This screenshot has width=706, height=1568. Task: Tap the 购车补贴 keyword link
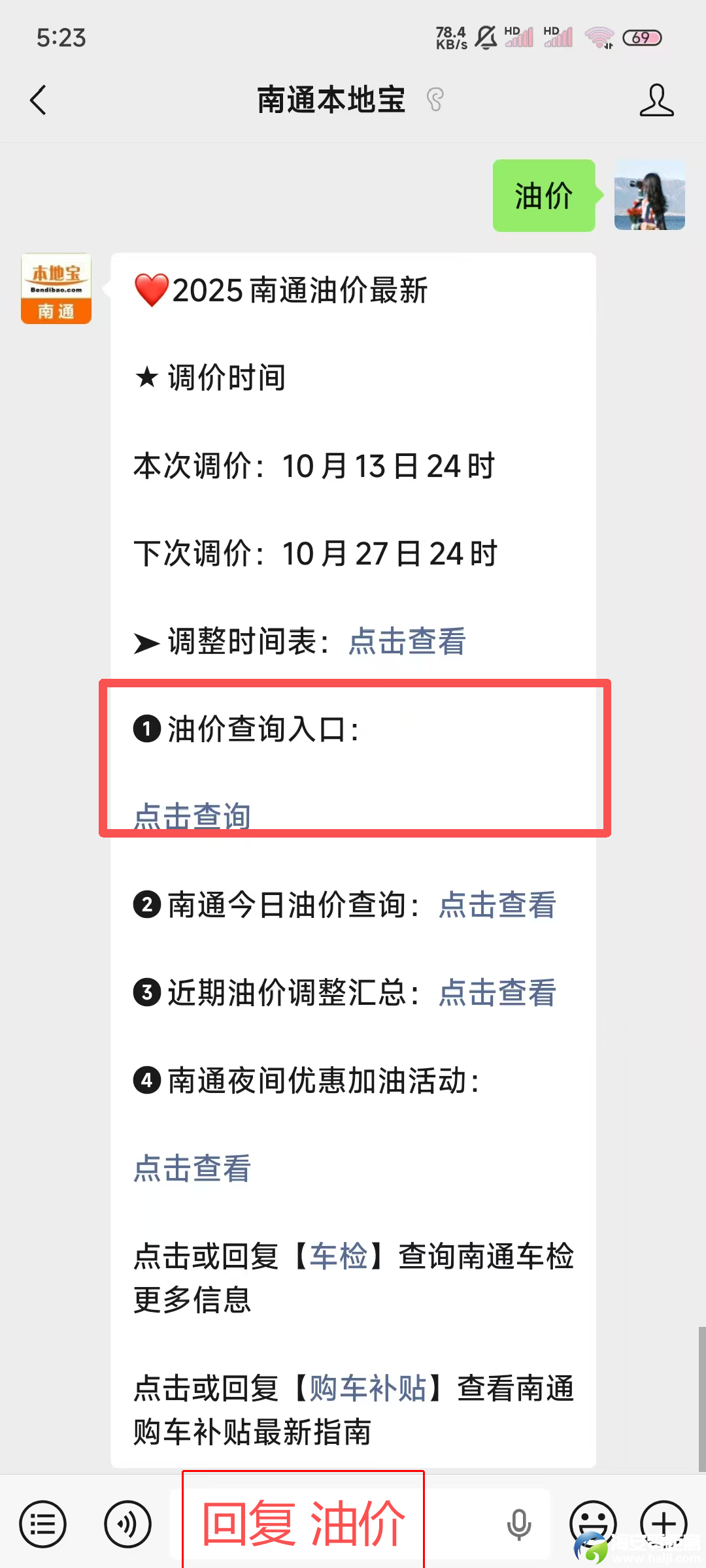coord(368,1388)
